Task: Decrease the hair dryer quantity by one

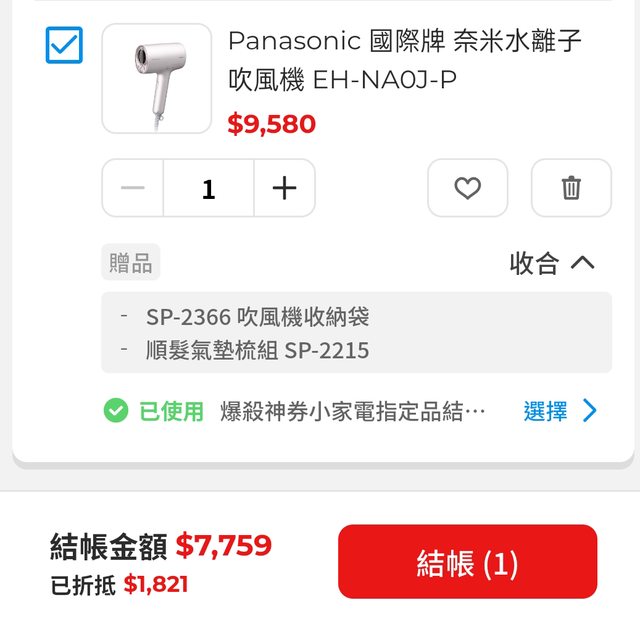Action: [133, 188]
